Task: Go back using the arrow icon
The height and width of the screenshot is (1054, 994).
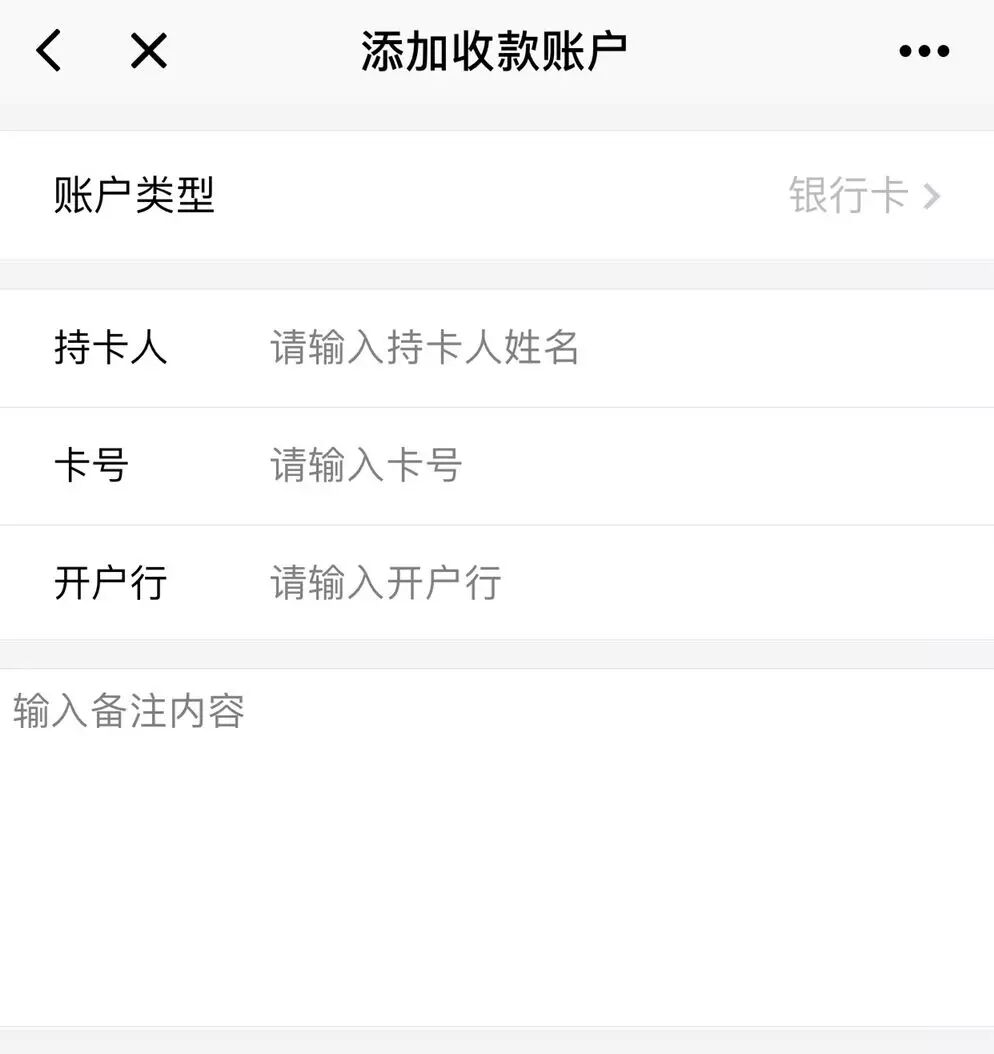Action: point(49,51)
